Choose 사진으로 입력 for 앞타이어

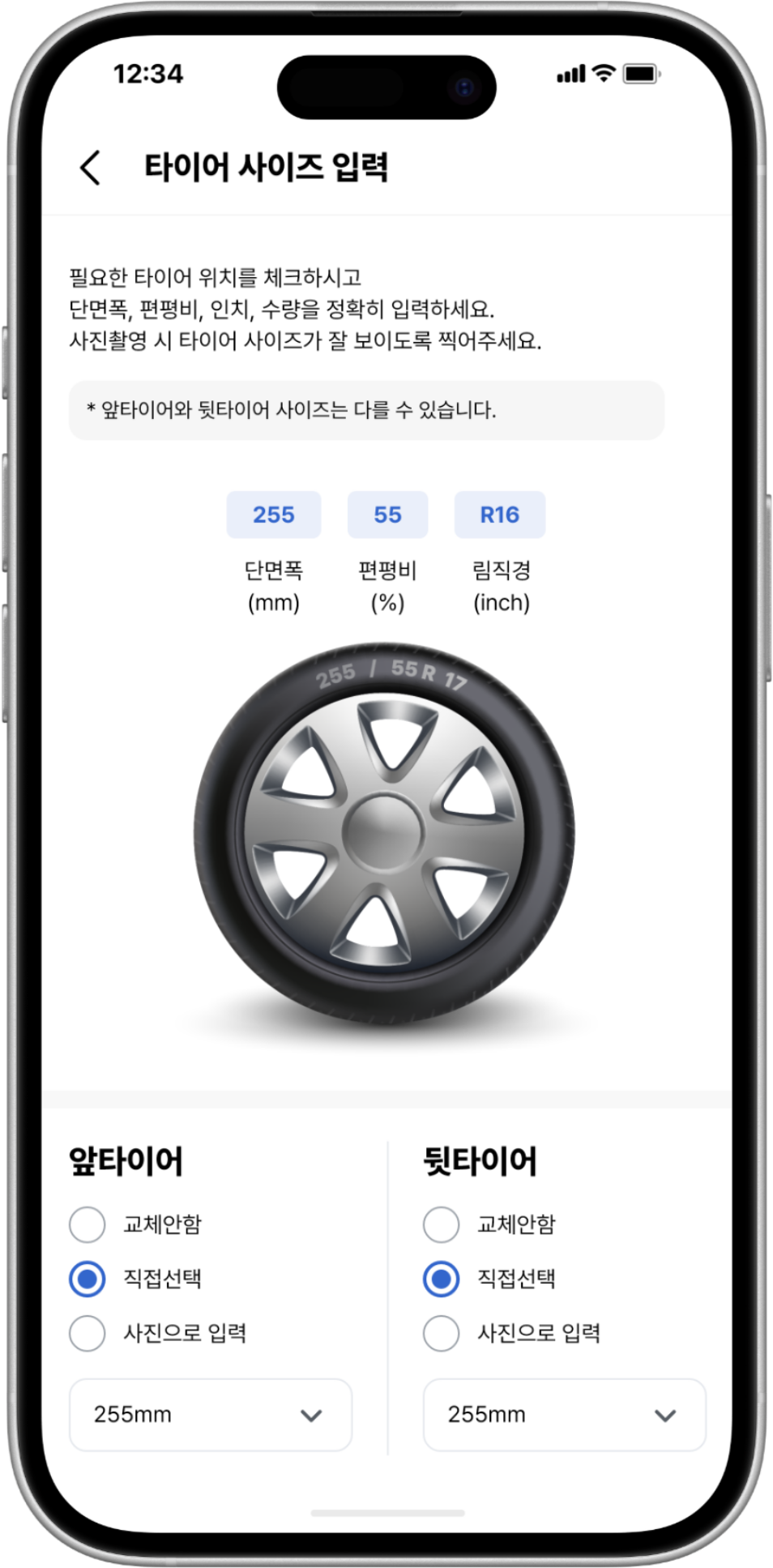click(88, 1333)
